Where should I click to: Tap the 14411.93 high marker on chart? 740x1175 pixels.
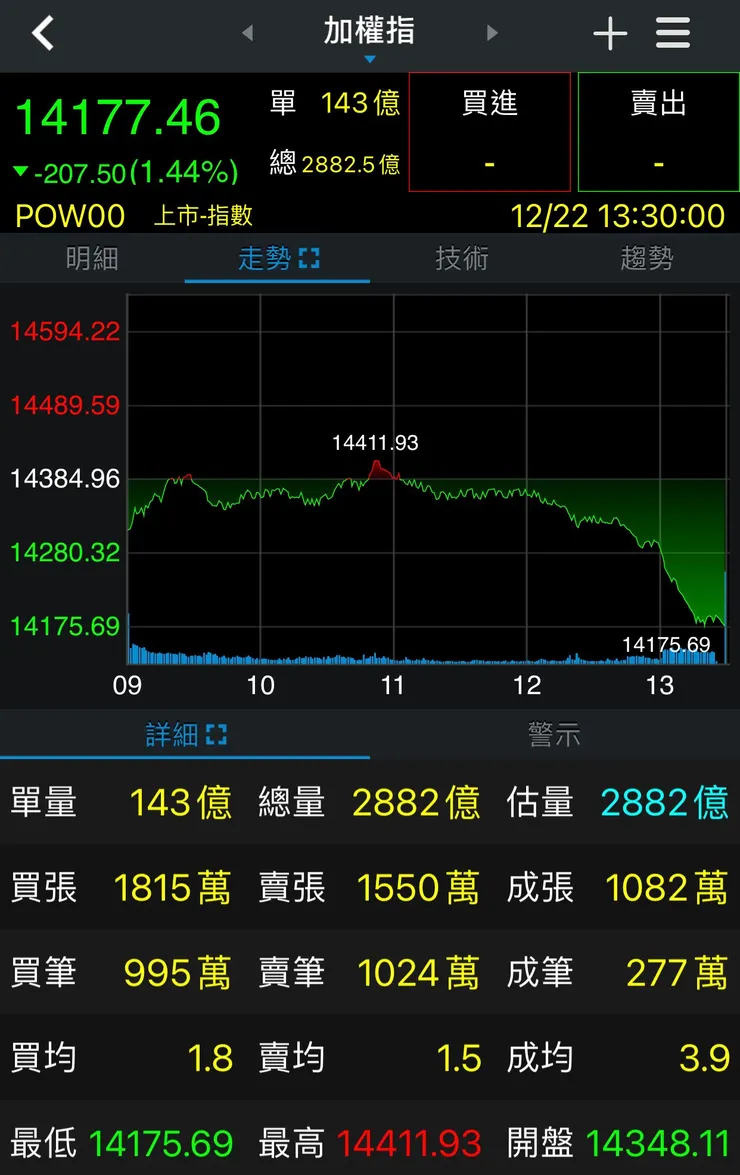(x=375, y=442)
